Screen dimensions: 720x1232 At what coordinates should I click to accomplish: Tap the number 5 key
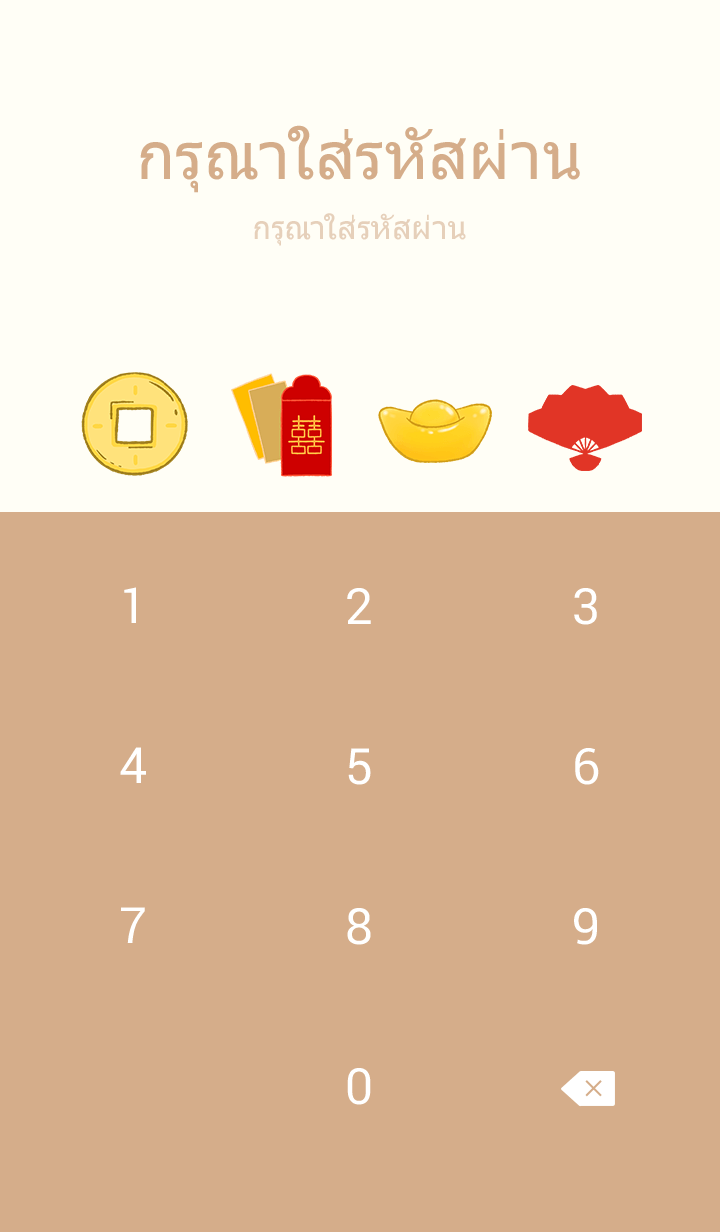[359, 767]
